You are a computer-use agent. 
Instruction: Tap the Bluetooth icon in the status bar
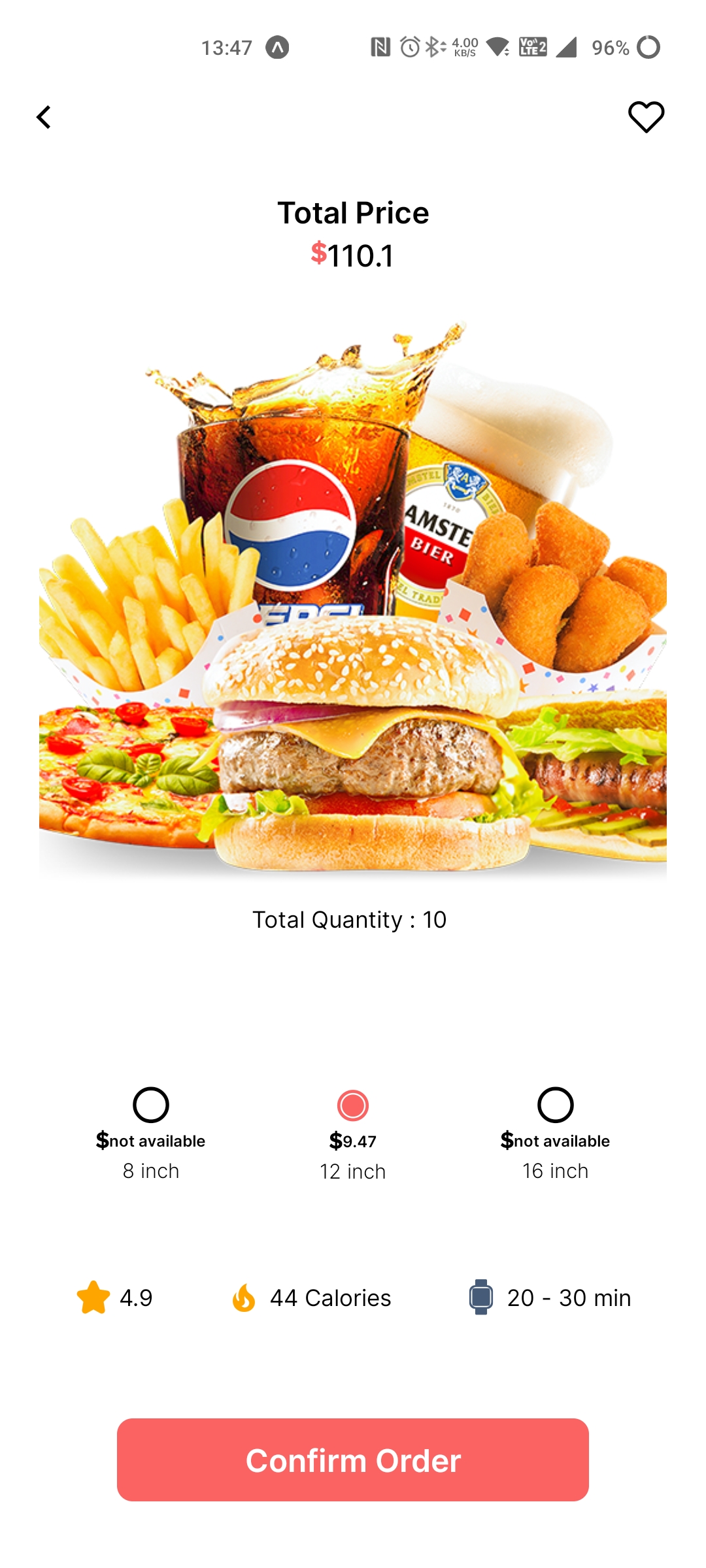tap(431, 47)
